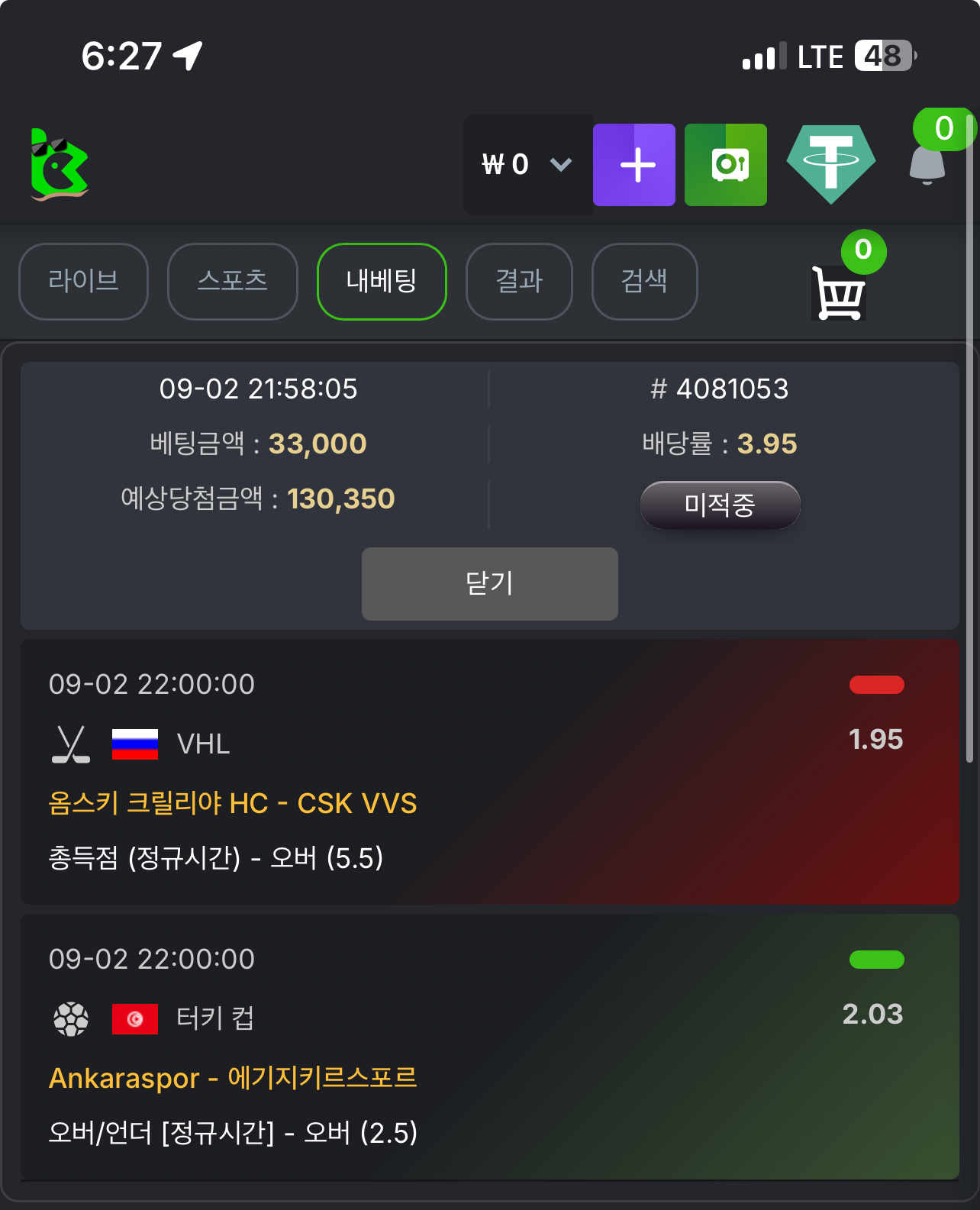980x1210 pixels.
Task: Open the 옴스키 크릴리아 HC - CSK VVS match
Action: coord(233,803)
